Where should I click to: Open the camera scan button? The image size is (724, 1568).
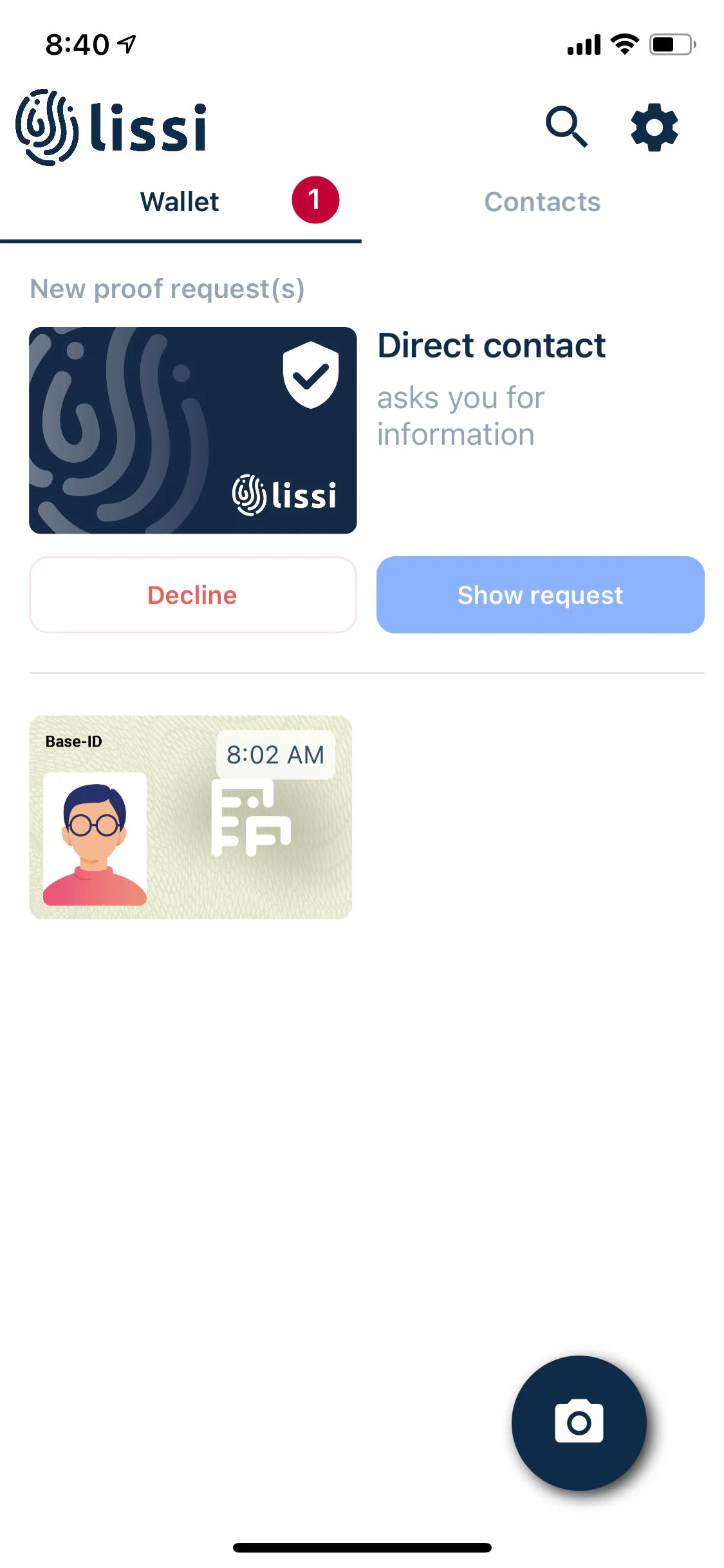coord(579,1423)
